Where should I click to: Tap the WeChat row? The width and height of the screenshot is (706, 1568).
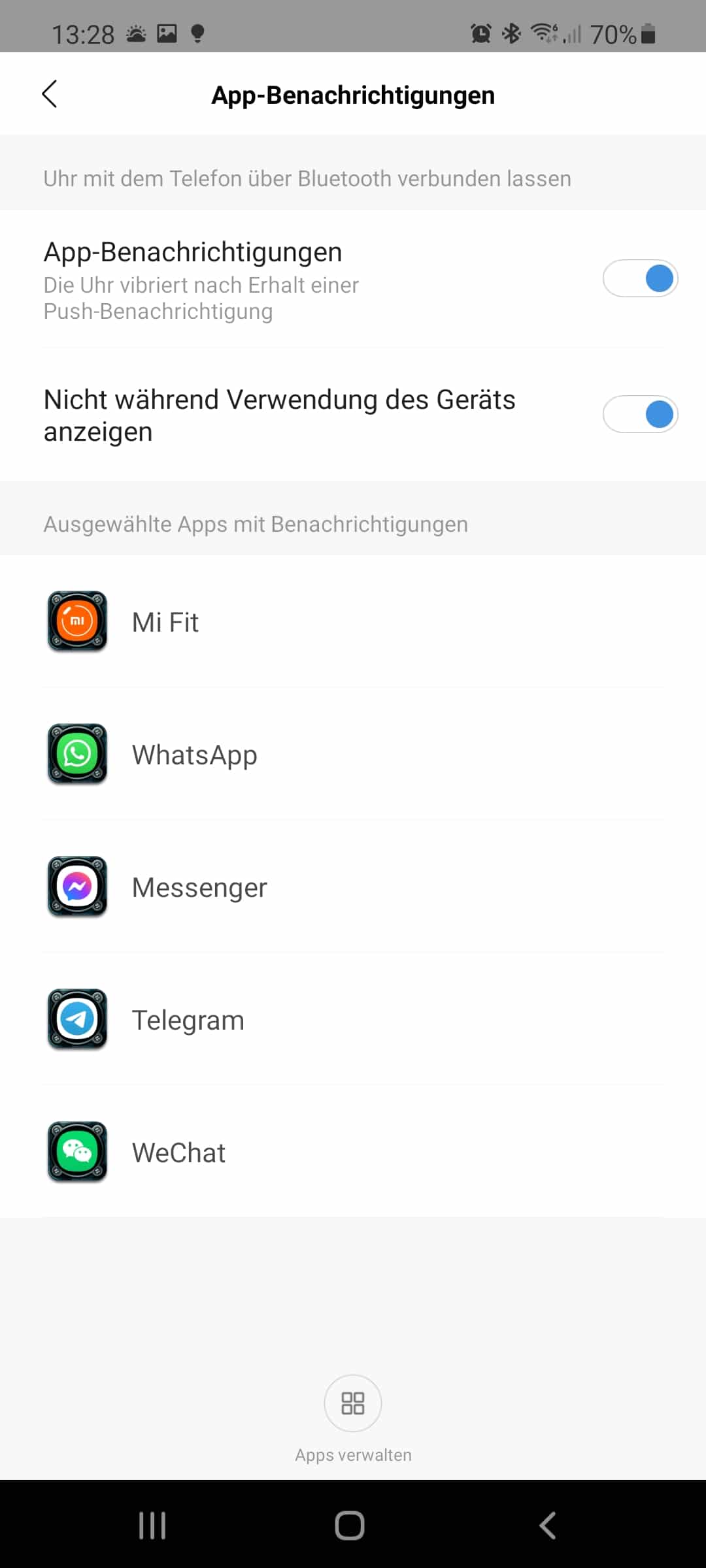click(353, 1152)
